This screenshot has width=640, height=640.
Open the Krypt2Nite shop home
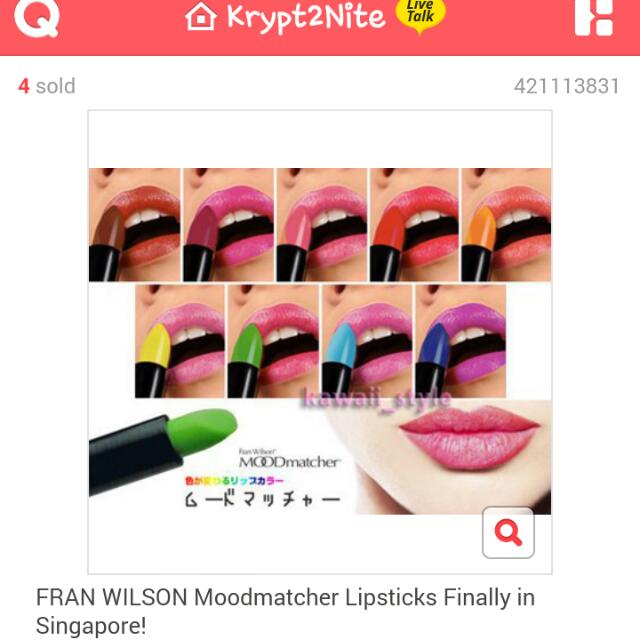290,17
